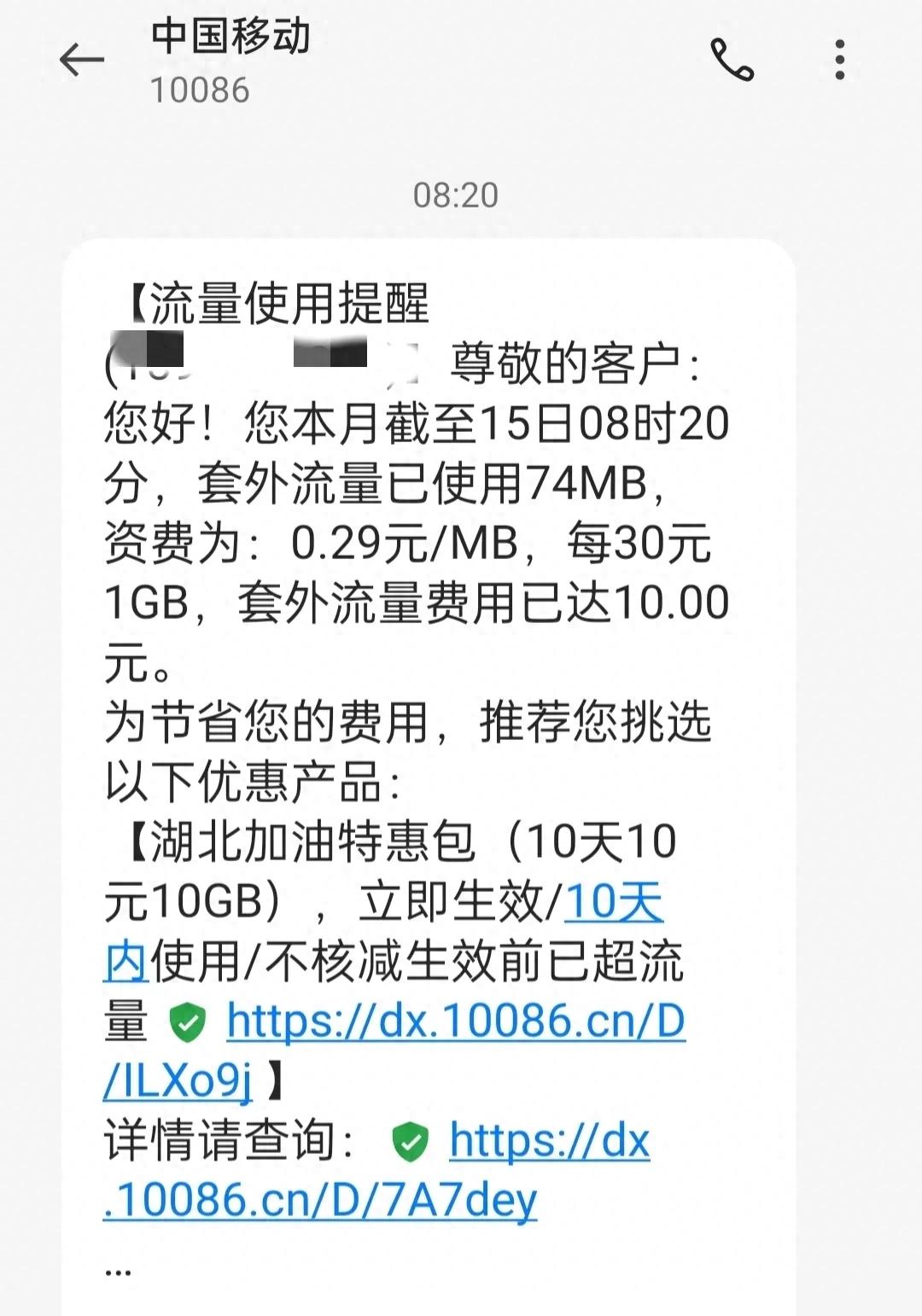The image size is (922, 1316).
Task: Go back to the message list
Action: [82, 61]
